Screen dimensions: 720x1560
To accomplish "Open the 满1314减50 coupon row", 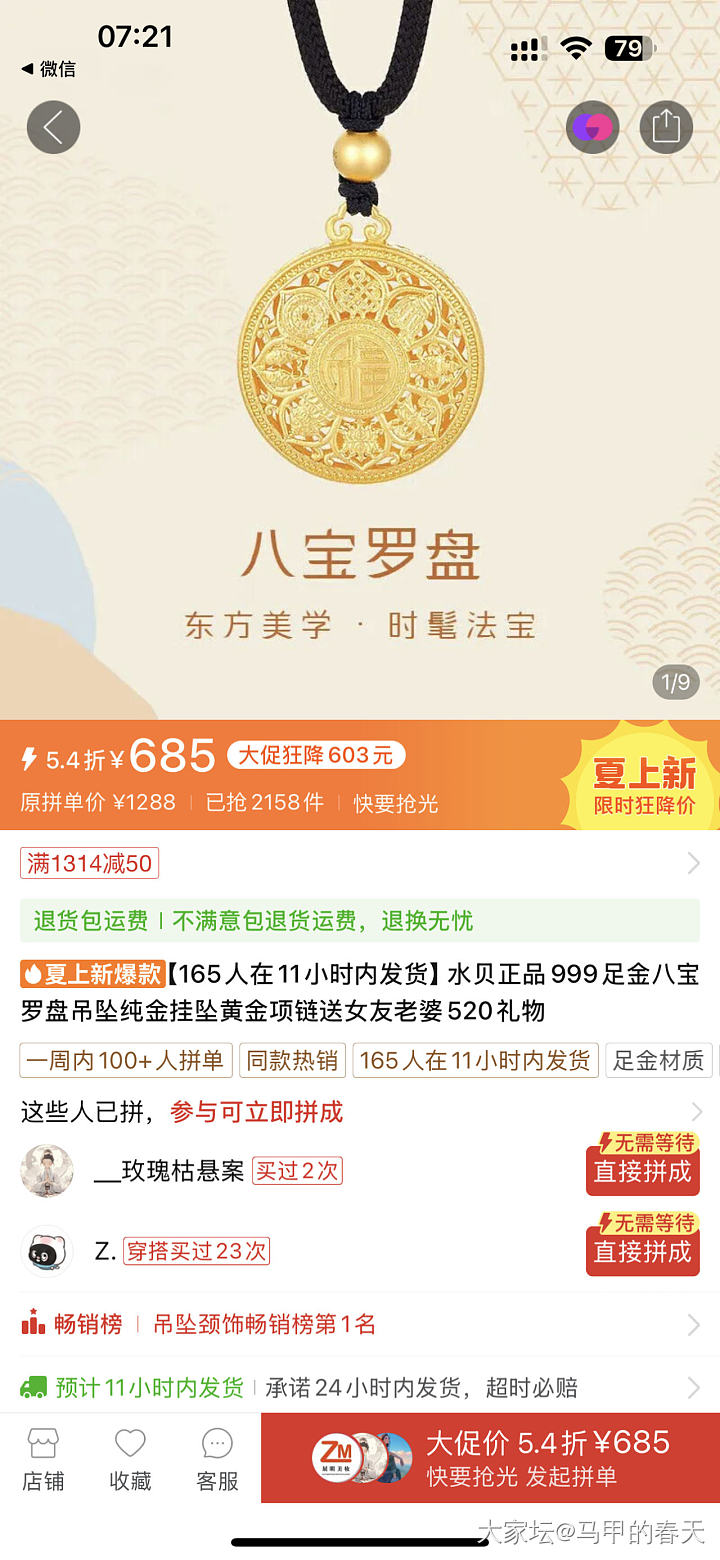I will coord(360,863).
